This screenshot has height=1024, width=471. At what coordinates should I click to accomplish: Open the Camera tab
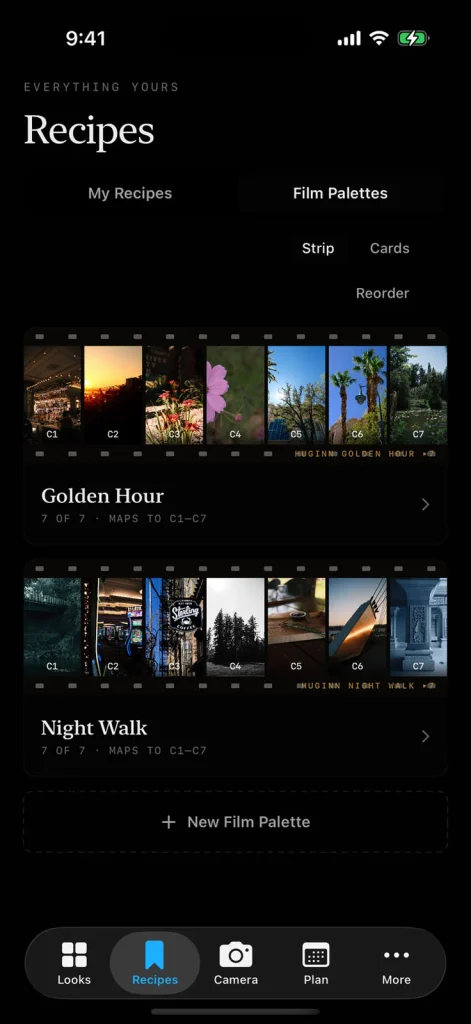pos(236,963)
